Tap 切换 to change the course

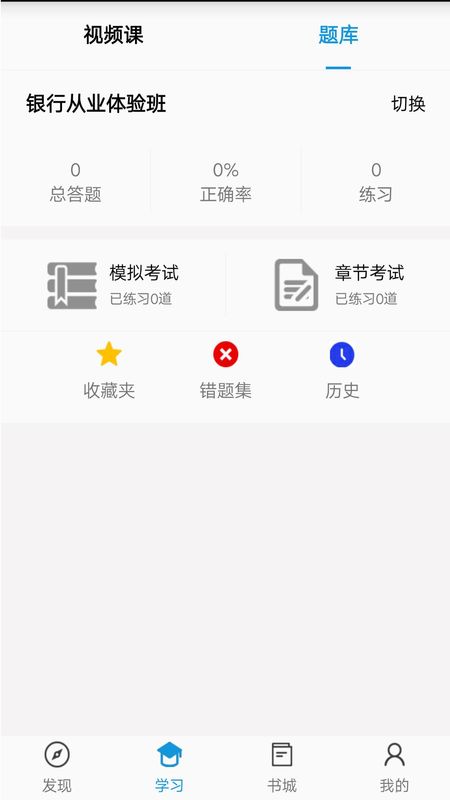click(408, 104)
